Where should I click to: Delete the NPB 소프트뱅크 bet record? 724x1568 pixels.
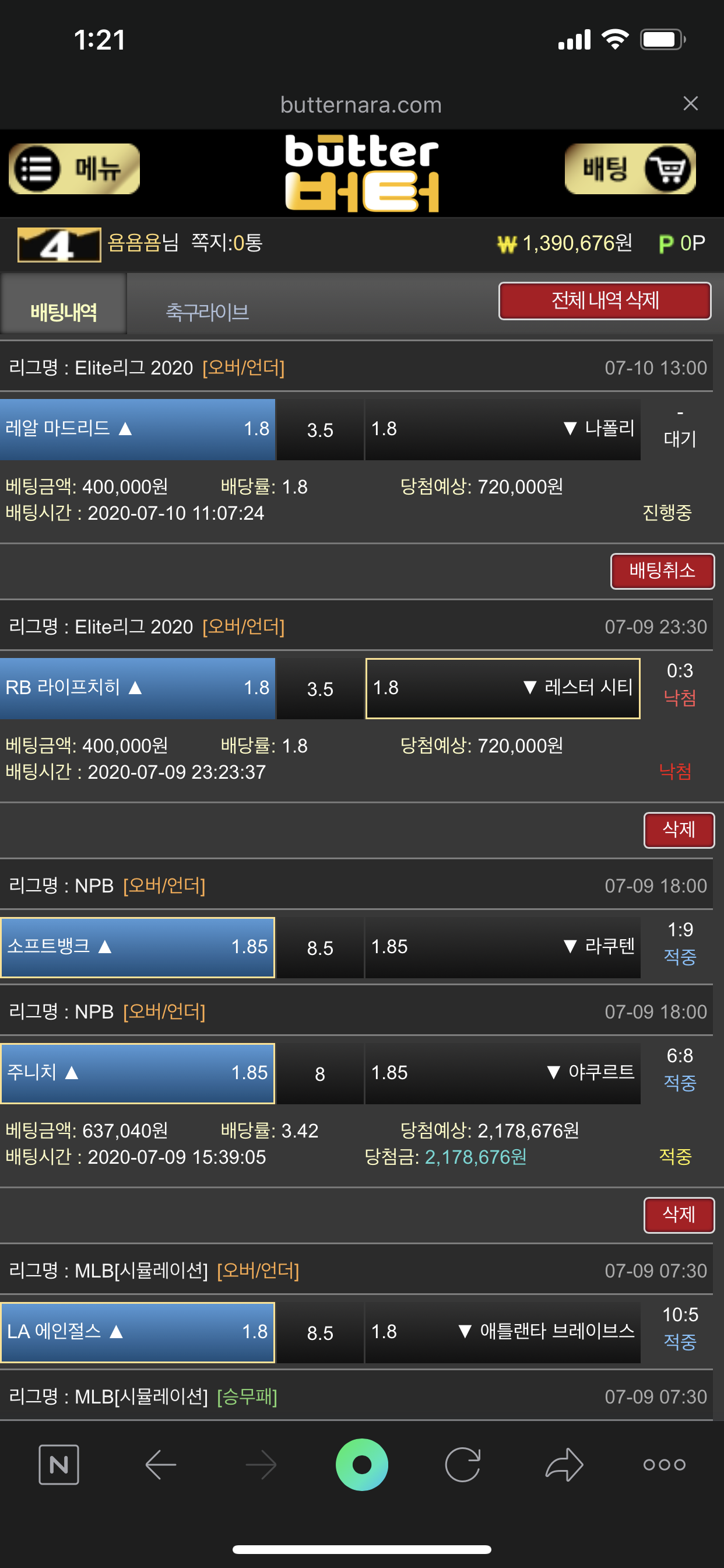(x=679, y=1214)
